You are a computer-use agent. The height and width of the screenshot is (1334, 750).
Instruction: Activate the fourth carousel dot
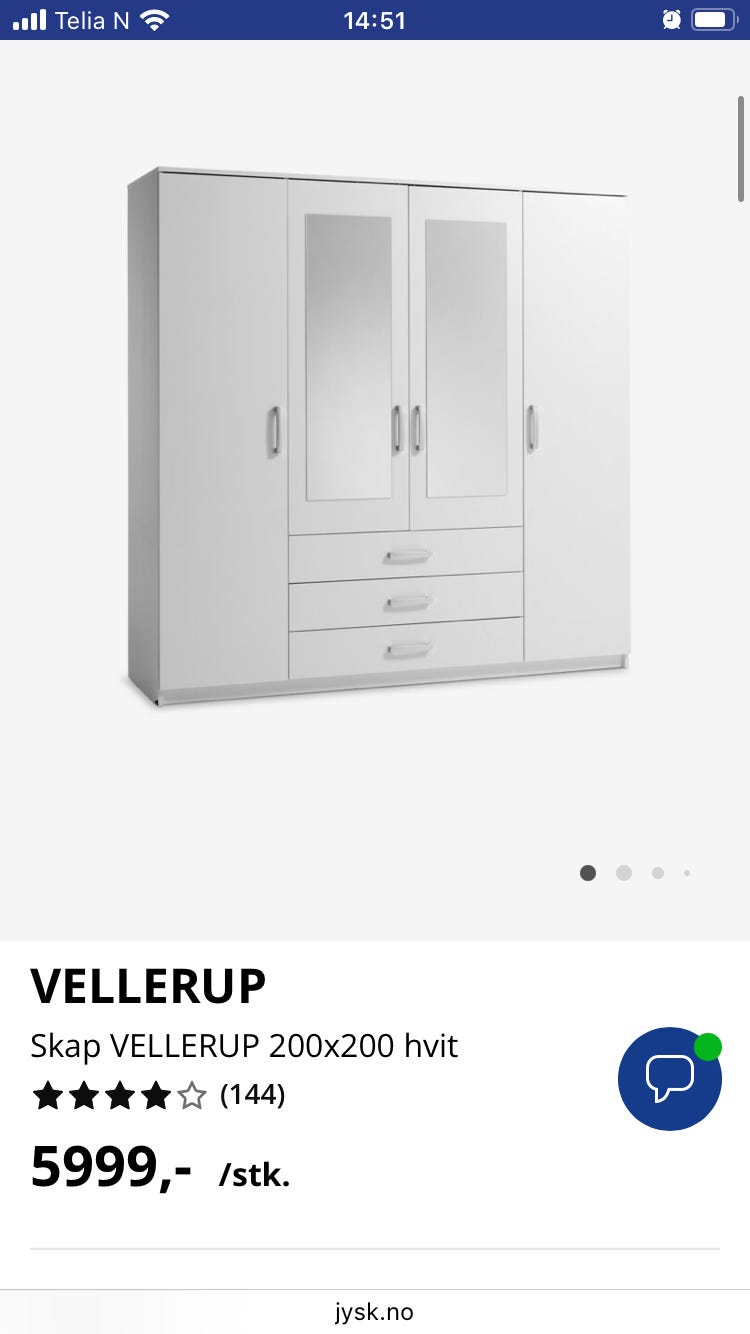(x=687, y=873)
